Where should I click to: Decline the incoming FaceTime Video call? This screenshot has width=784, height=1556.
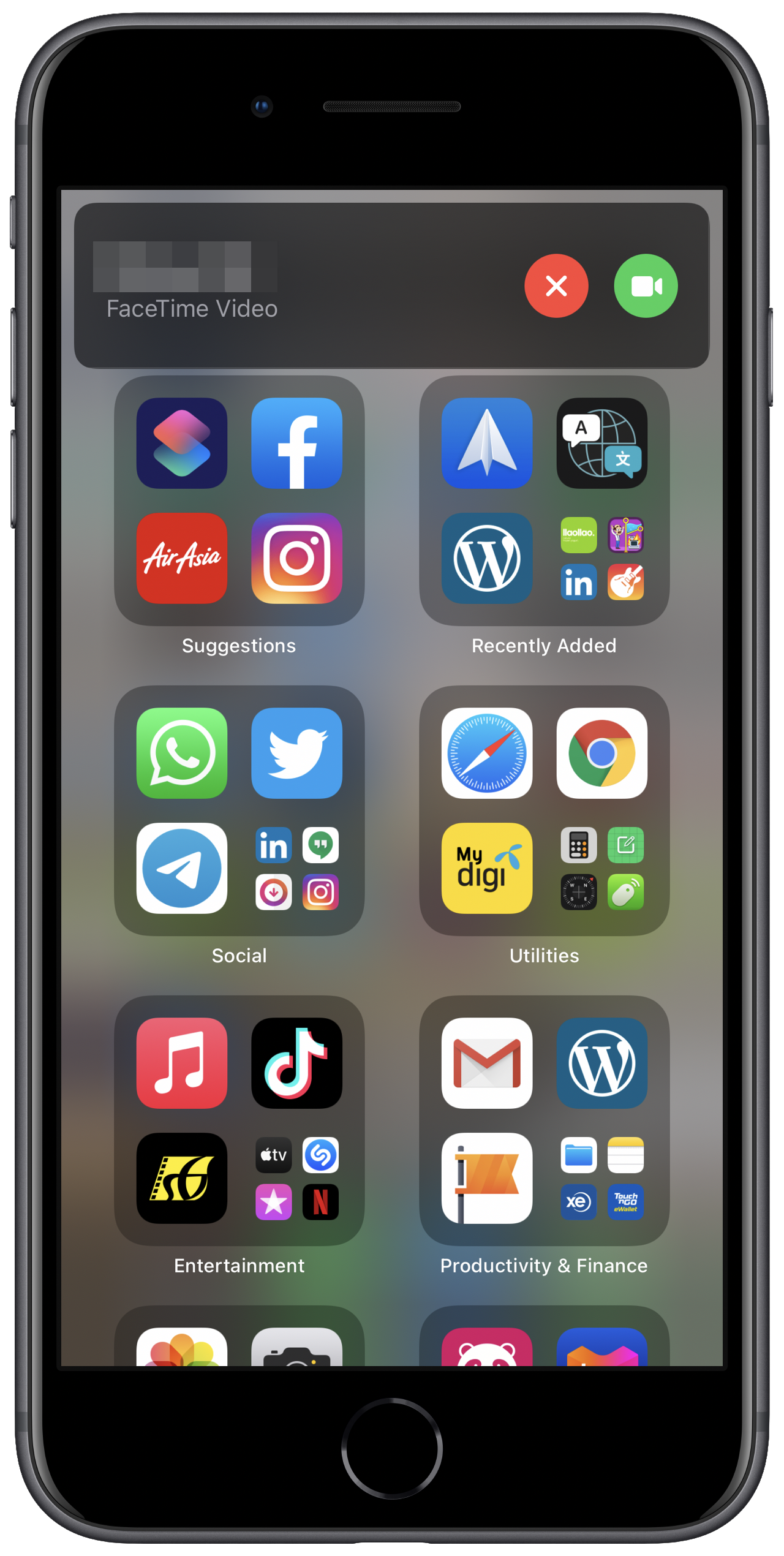pos(556,286)
